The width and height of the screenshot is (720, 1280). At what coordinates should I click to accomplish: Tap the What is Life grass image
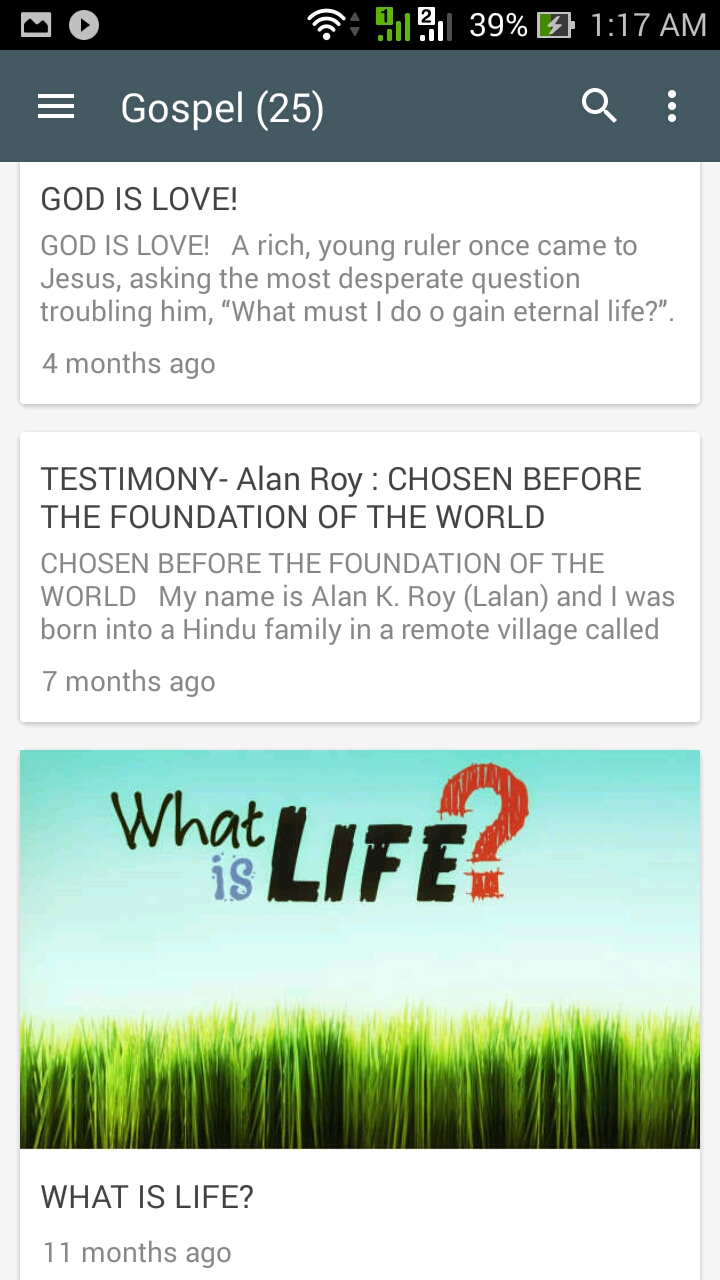tap(360, 948)
